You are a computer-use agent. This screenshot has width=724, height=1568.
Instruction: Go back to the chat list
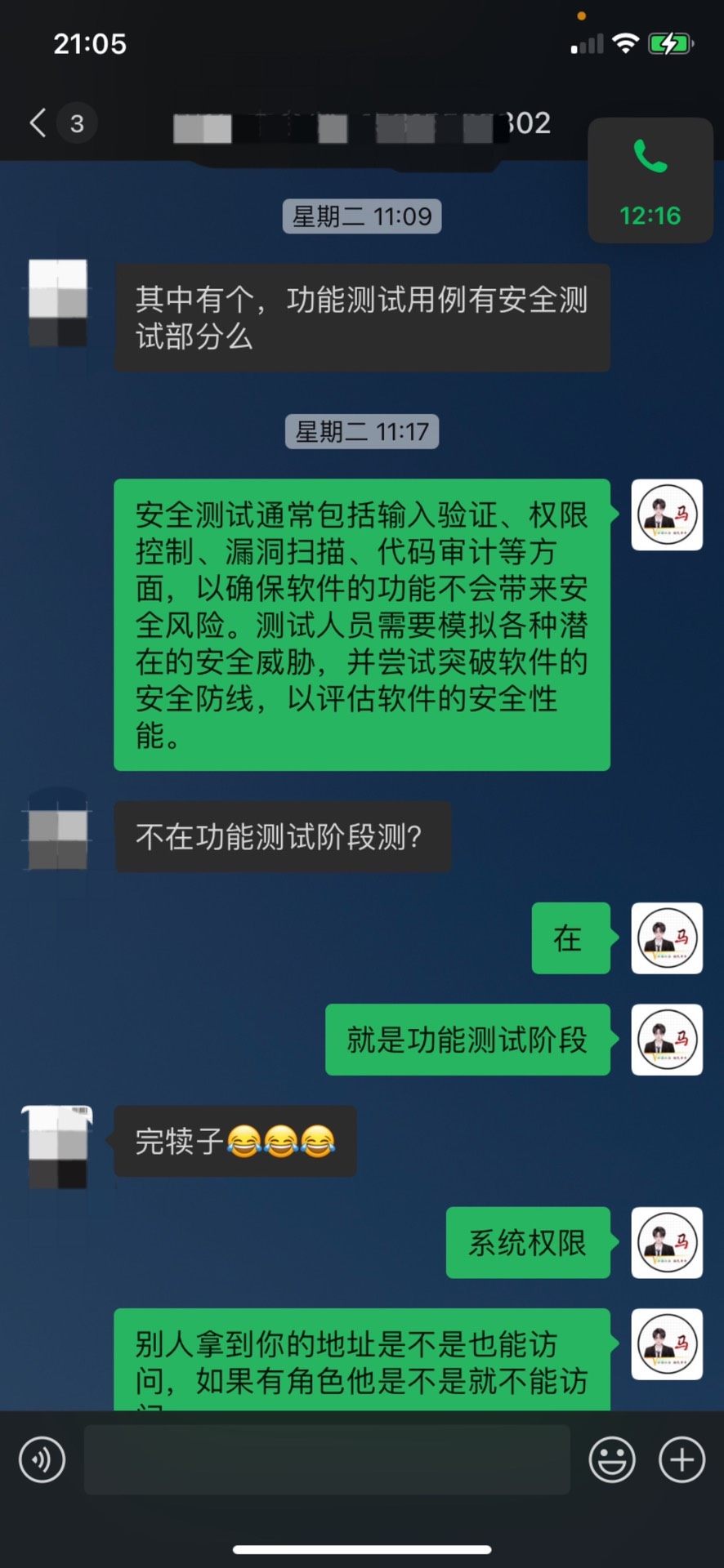[38, 123]
